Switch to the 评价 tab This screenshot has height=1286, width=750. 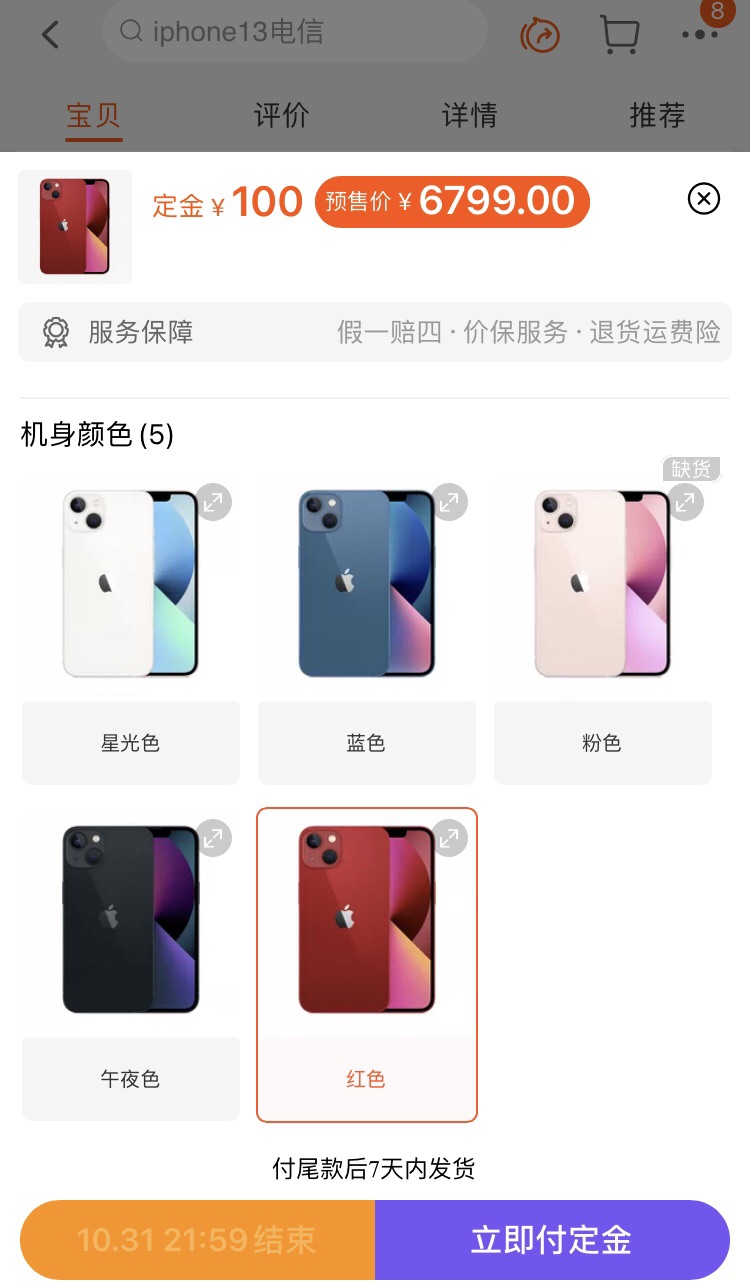click(281, 115)
